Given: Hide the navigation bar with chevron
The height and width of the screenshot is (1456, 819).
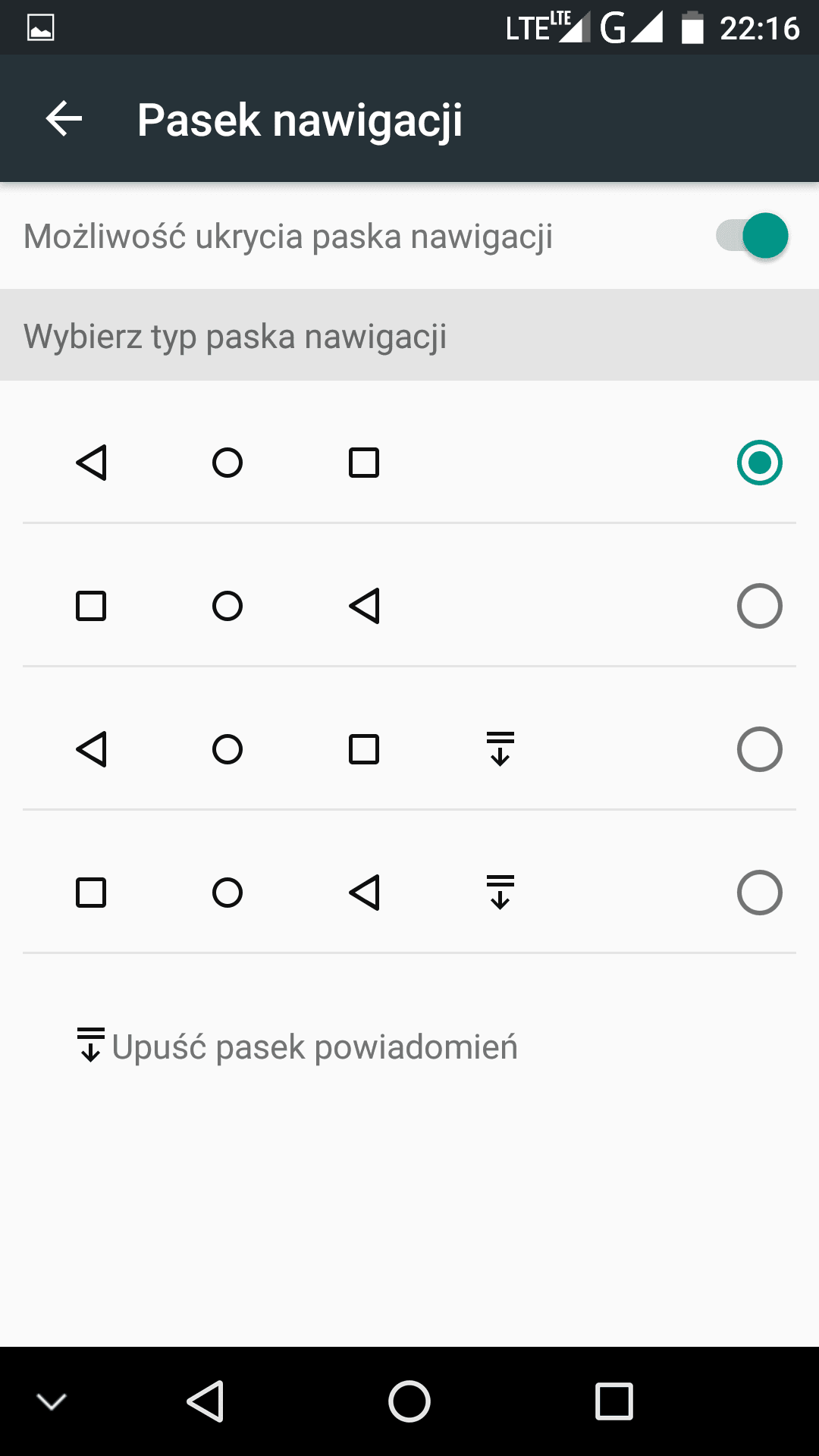Looking at the screenshot, I should [x=52, y=1401].
